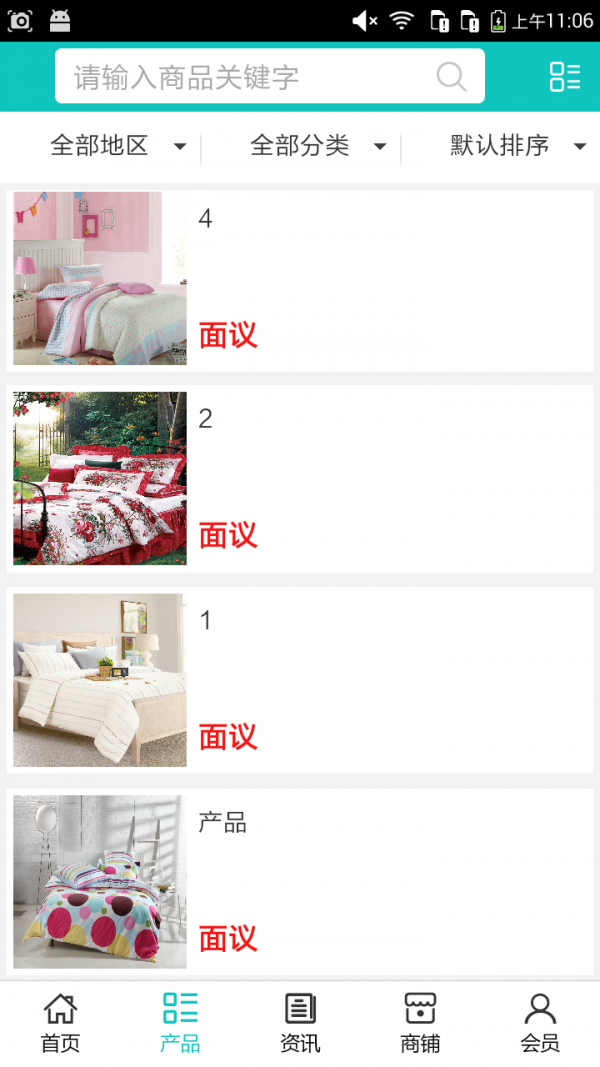This screenshot has height=1067, width=600.
Task: Switch list layout with top-right view icon
Action: (x=565, y=77)
